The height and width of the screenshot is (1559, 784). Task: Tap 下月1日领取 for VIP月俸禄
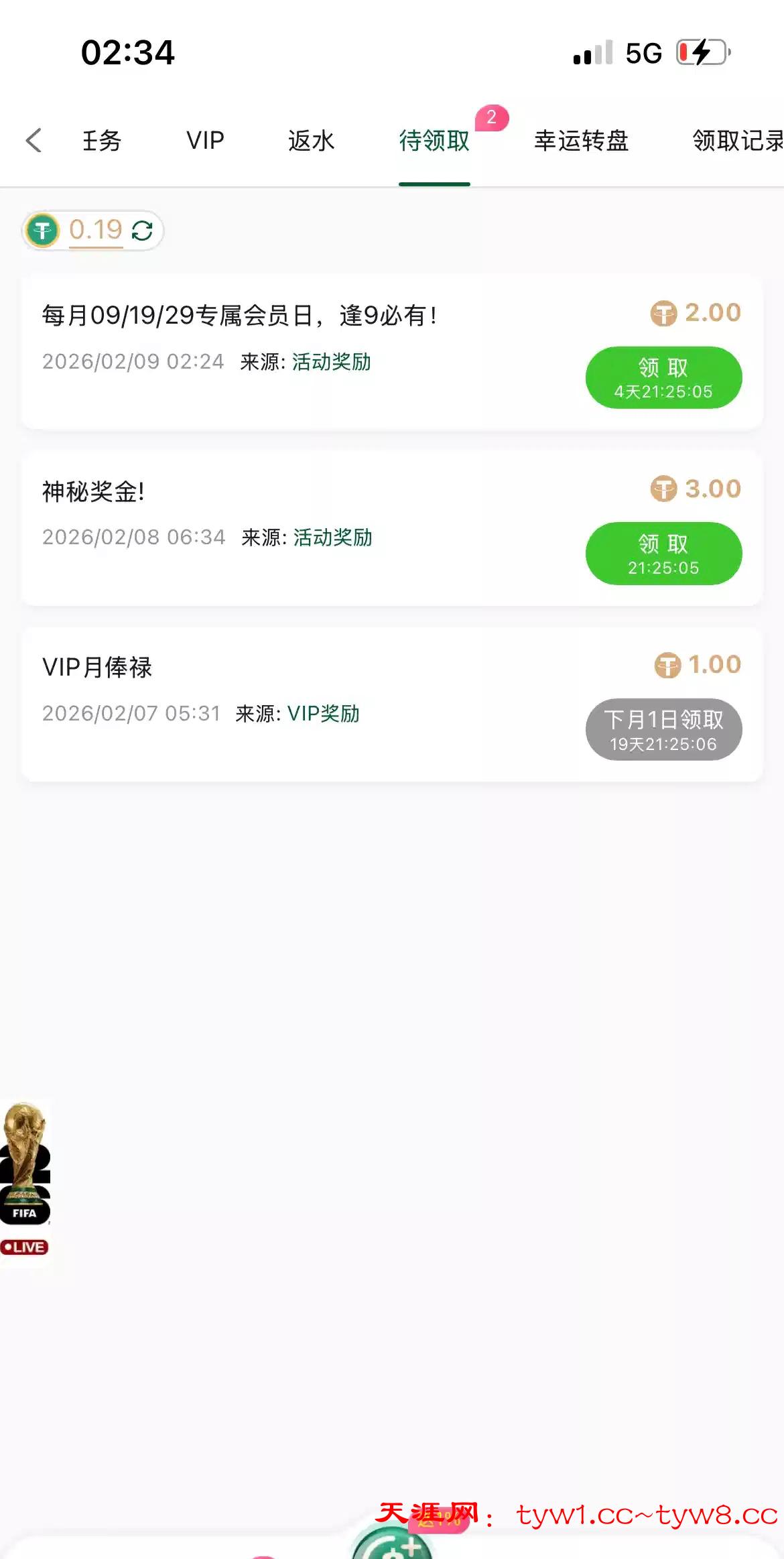(663, 730)
